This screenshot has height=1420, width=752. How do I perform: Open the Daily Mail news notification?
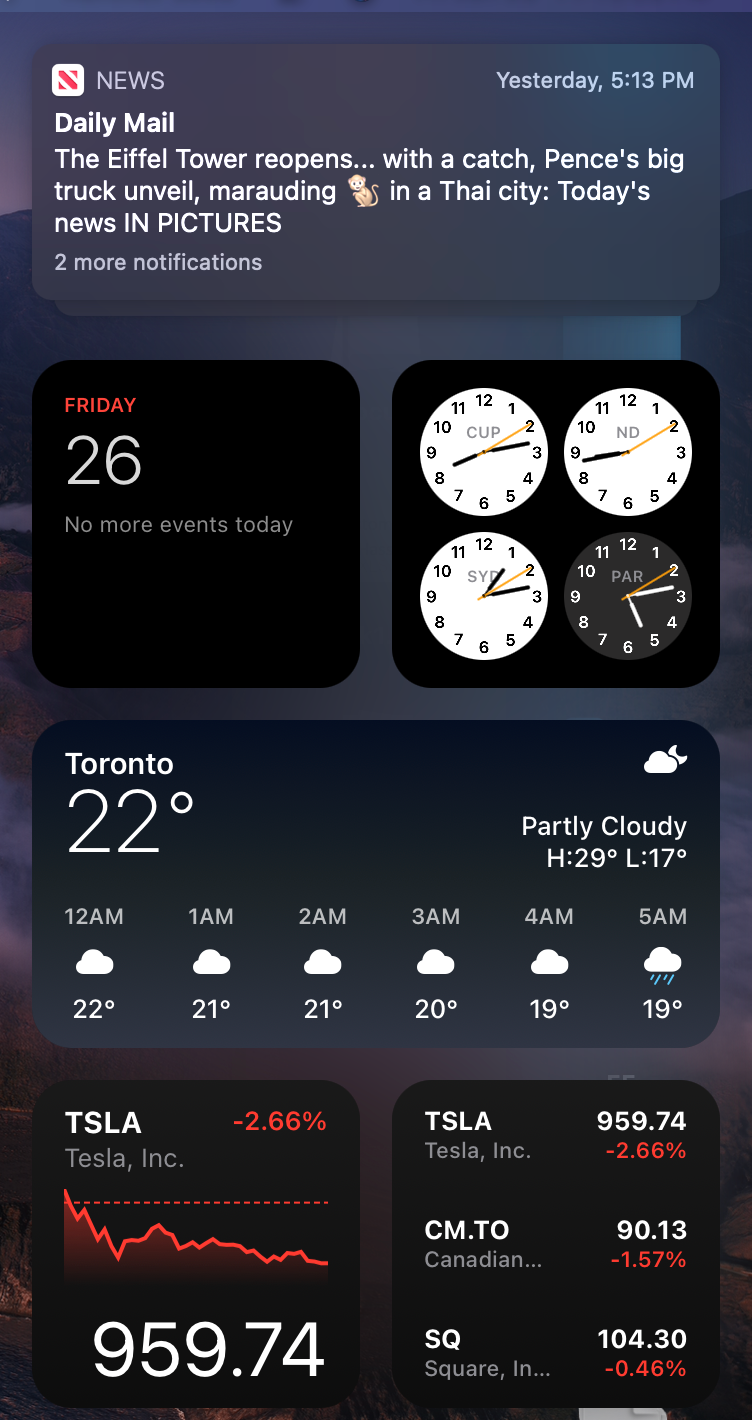[x=375, y=172]
